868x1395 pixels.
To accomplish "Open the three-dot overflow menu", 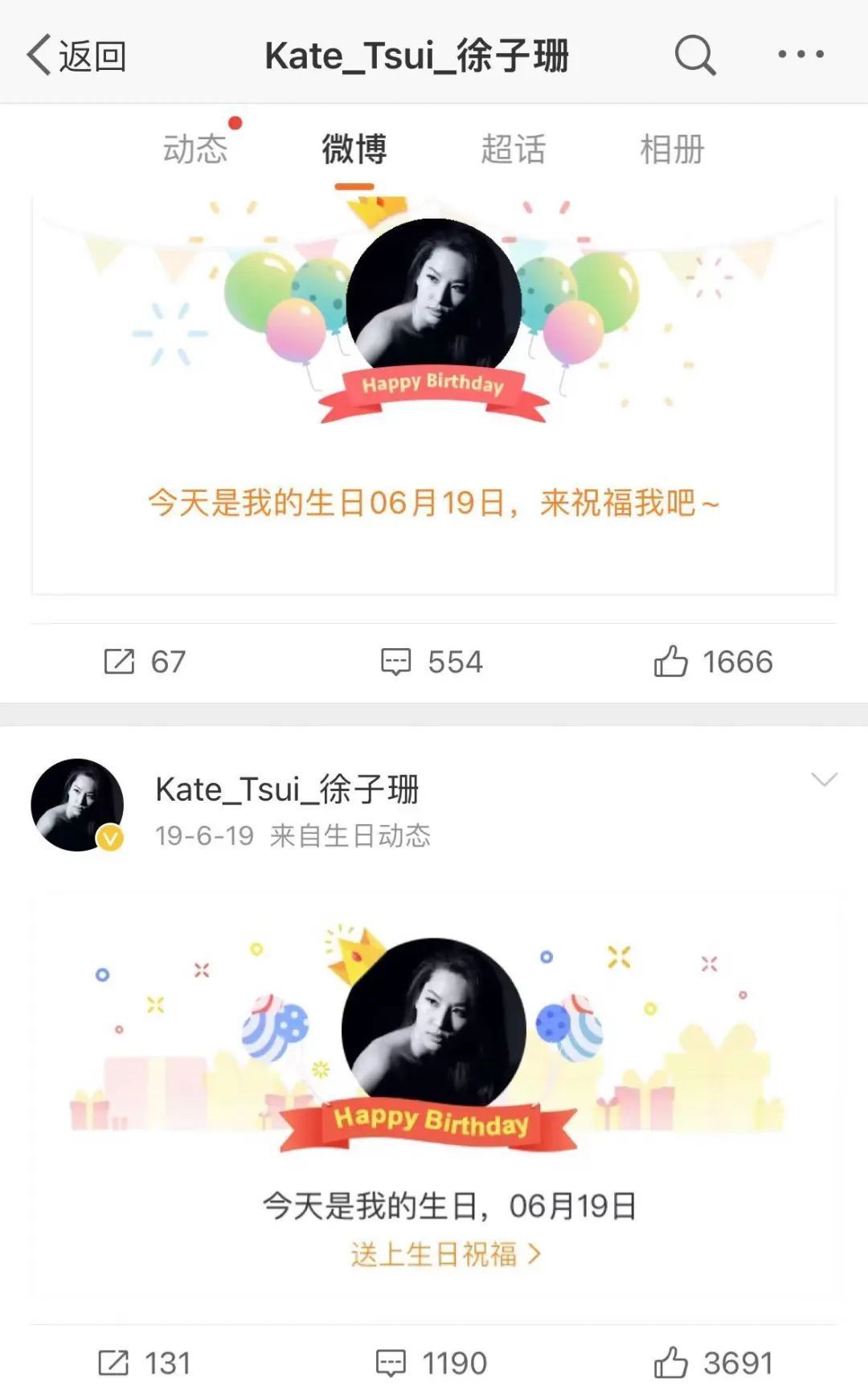I will pyautogui.click(x=800, y=55).
